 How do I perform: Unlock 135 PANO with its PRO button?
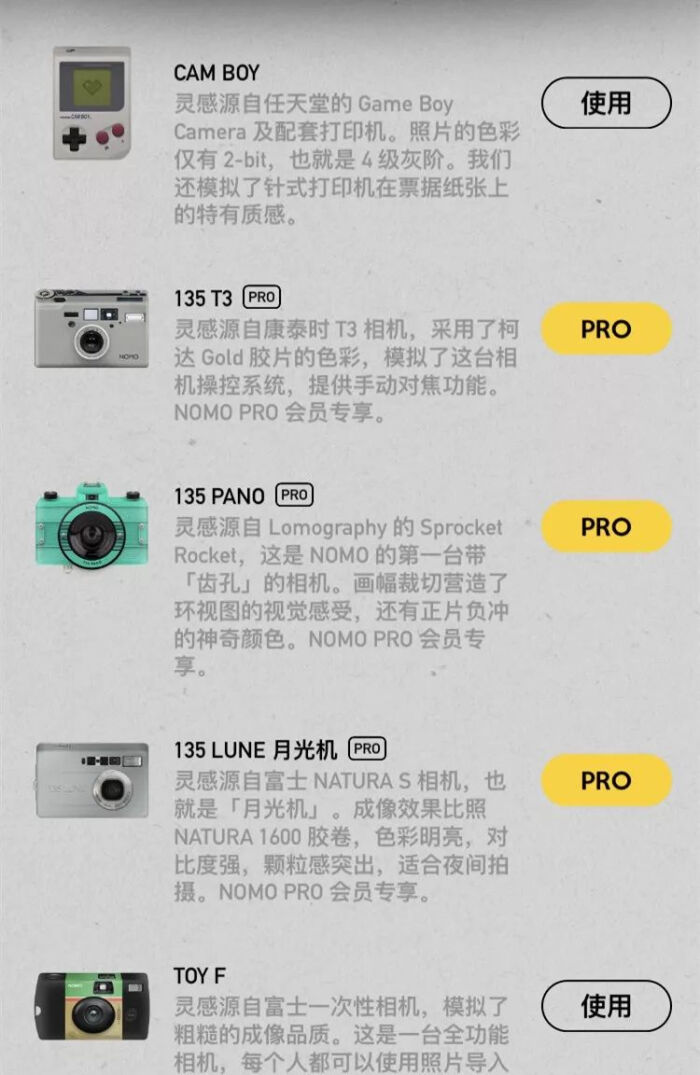[x=605, y=526]
